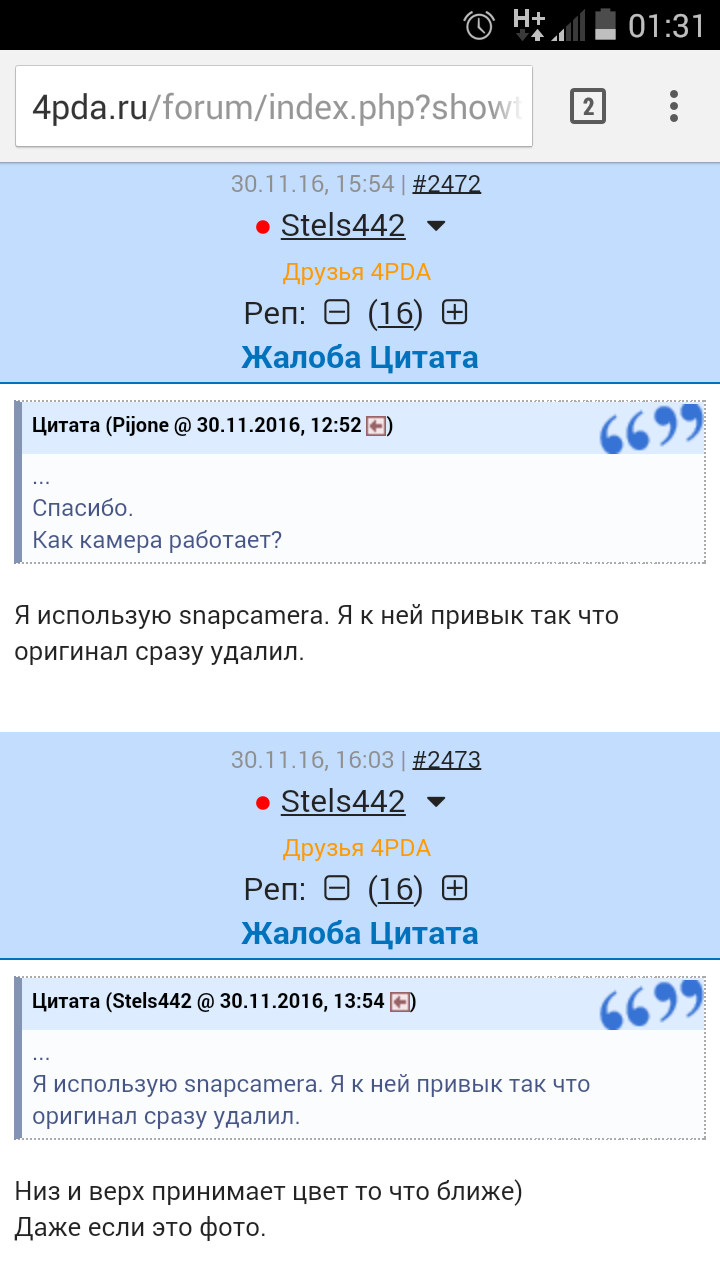The image size is (720, 1280).
Task: Open post number #2472 link
Action: (446, 184)
